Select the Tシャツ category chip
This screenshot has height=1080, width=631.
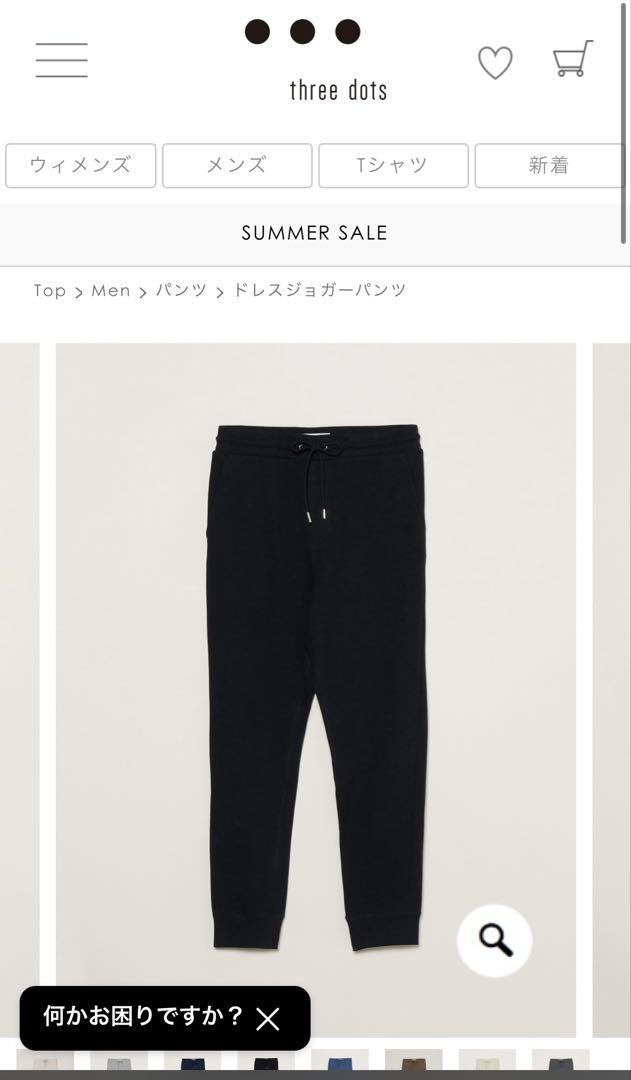[x=393, y=165]
